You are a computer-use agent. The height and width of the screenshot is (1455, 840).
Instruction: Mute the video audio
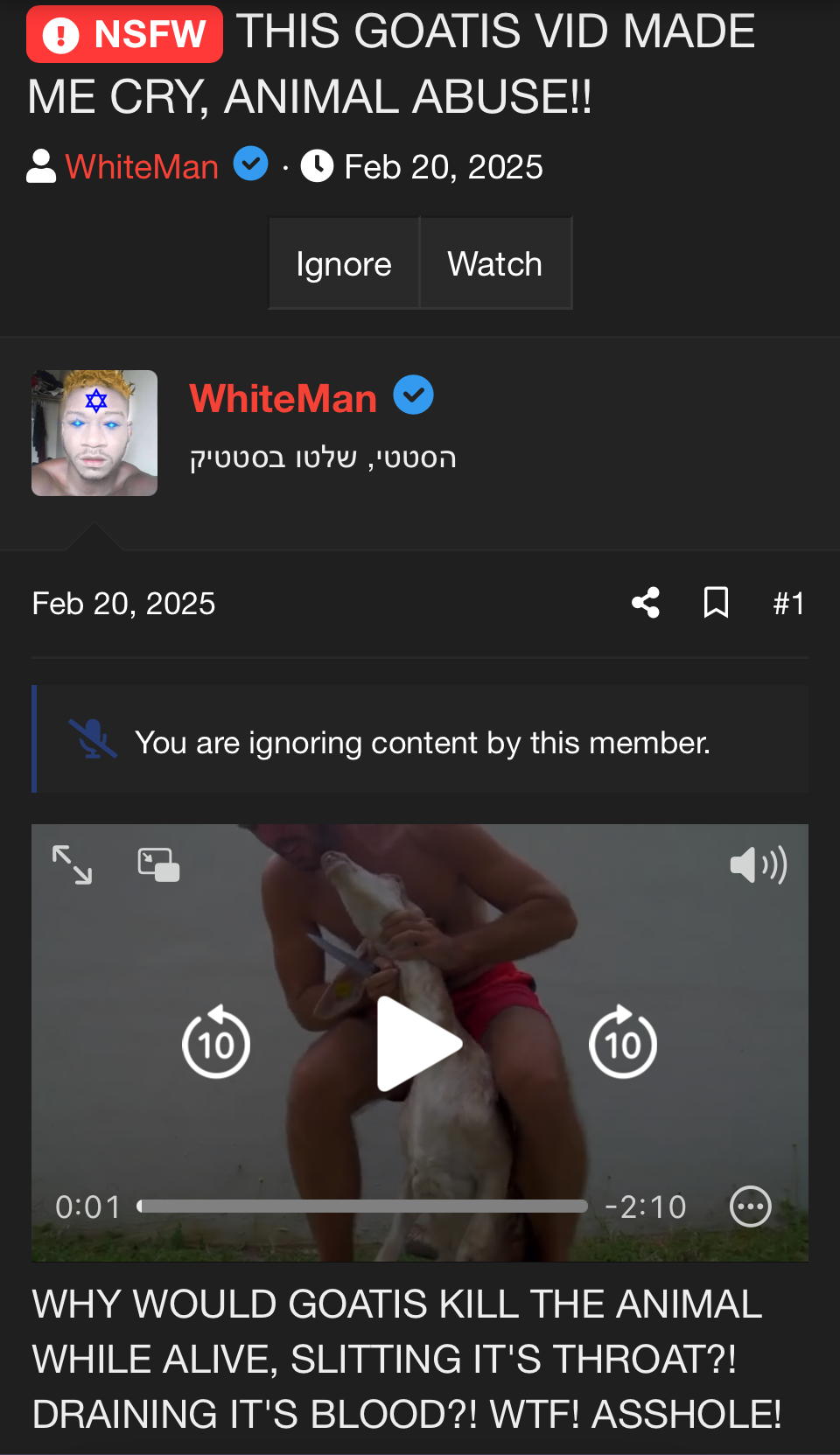(x=758, y=866)
